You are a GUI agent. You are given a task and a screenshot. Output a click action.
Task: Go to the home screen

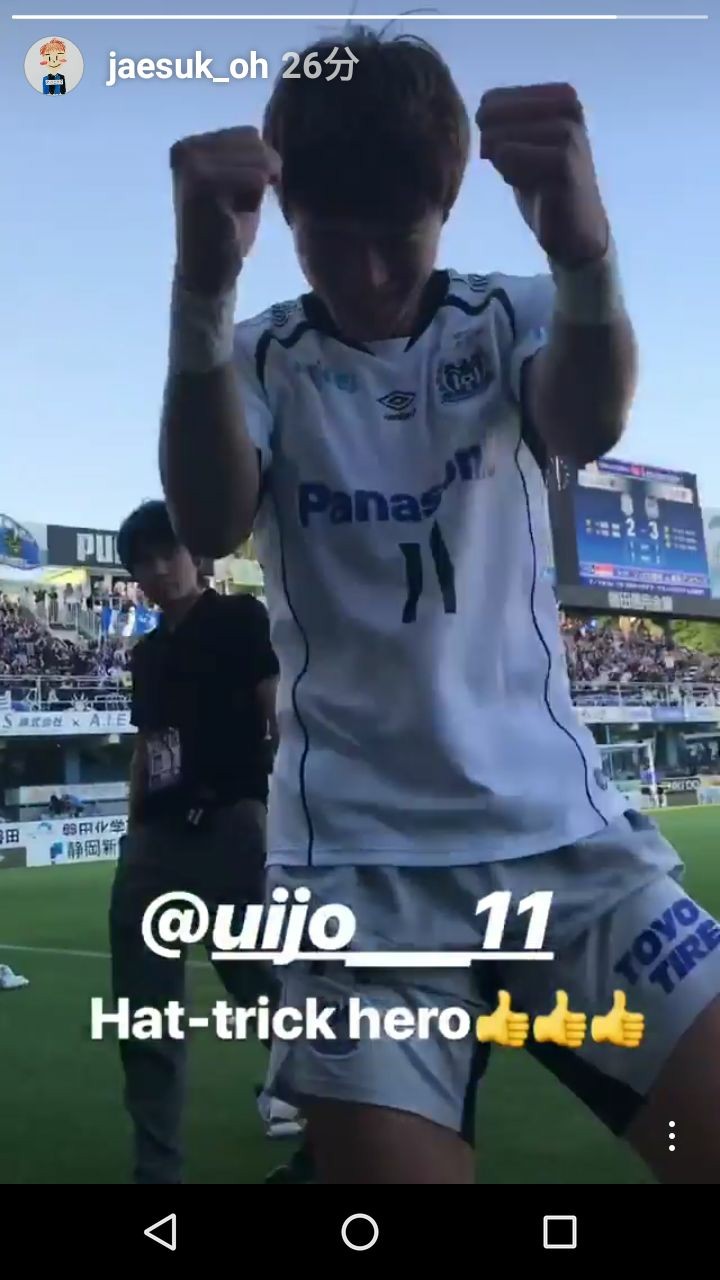coord(360,1232)
